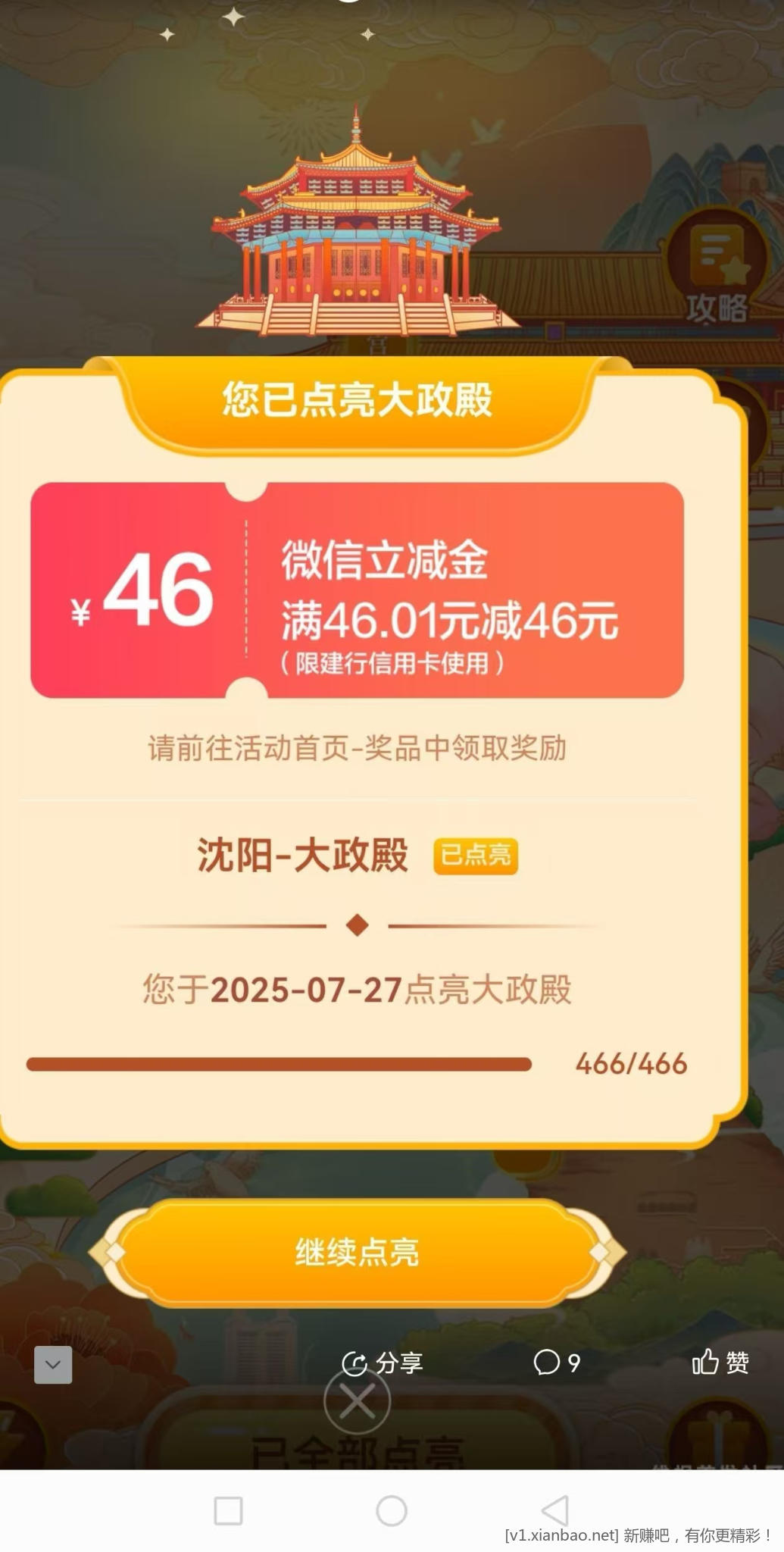Image resolution: width=784 pixels, height=1552 pixels.
Task: Open the 9 comments
Action: tap(557, 1363)
